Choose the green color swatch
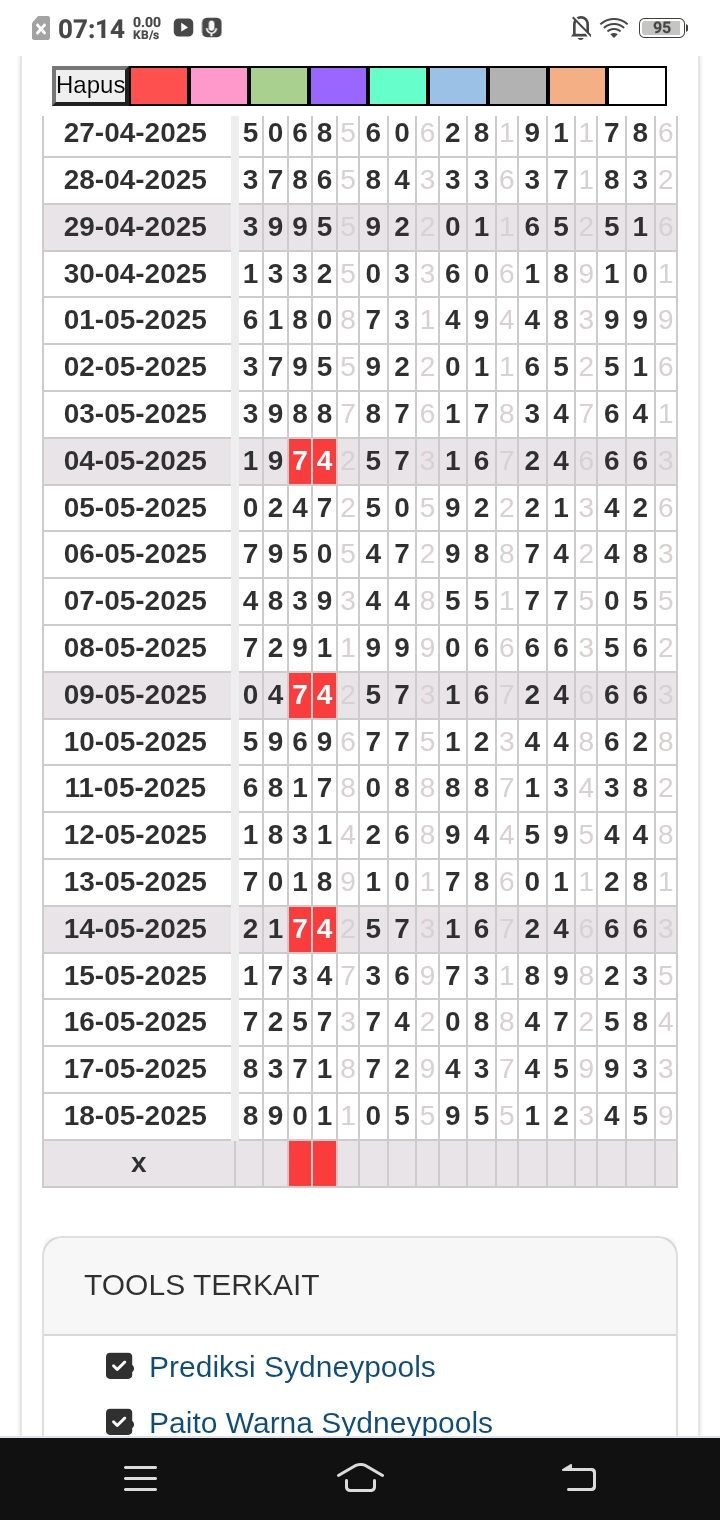Screen dimensions: 720x1520 pyautogui.click(x=279, y=86)
